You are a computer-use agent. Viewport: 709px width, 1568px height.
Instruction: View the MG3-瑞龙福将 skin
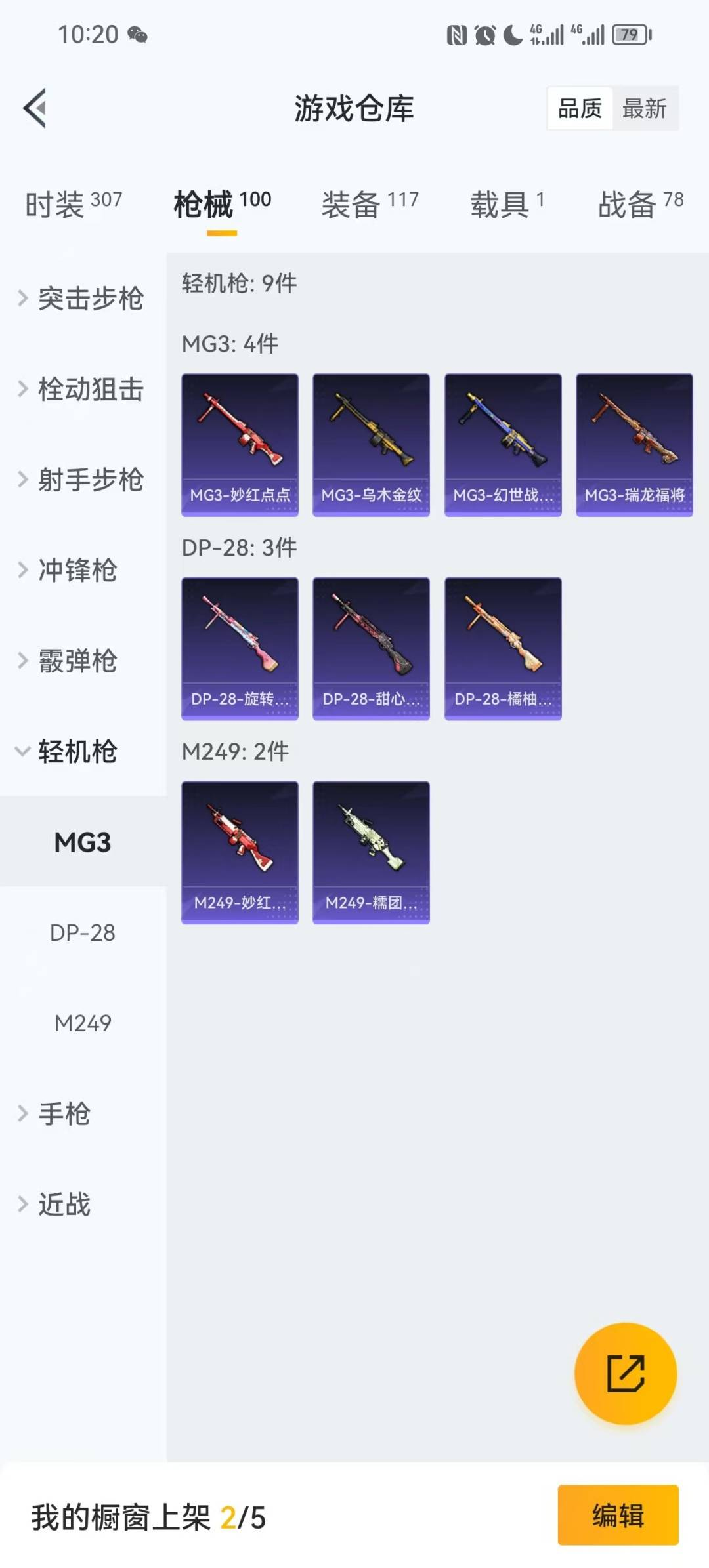pyautogui.click(x=634, y=445)
